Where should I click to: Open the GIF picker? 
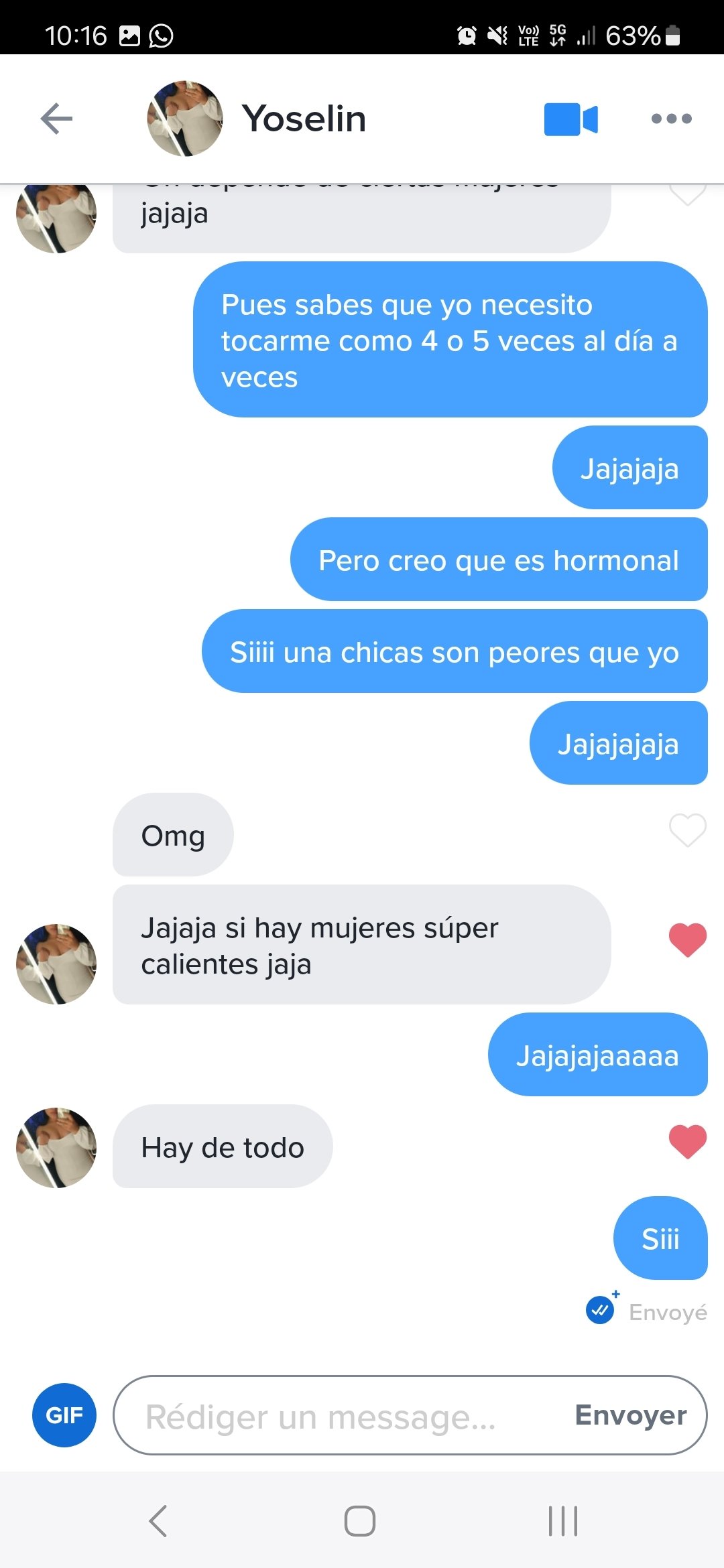(64, 1415)
